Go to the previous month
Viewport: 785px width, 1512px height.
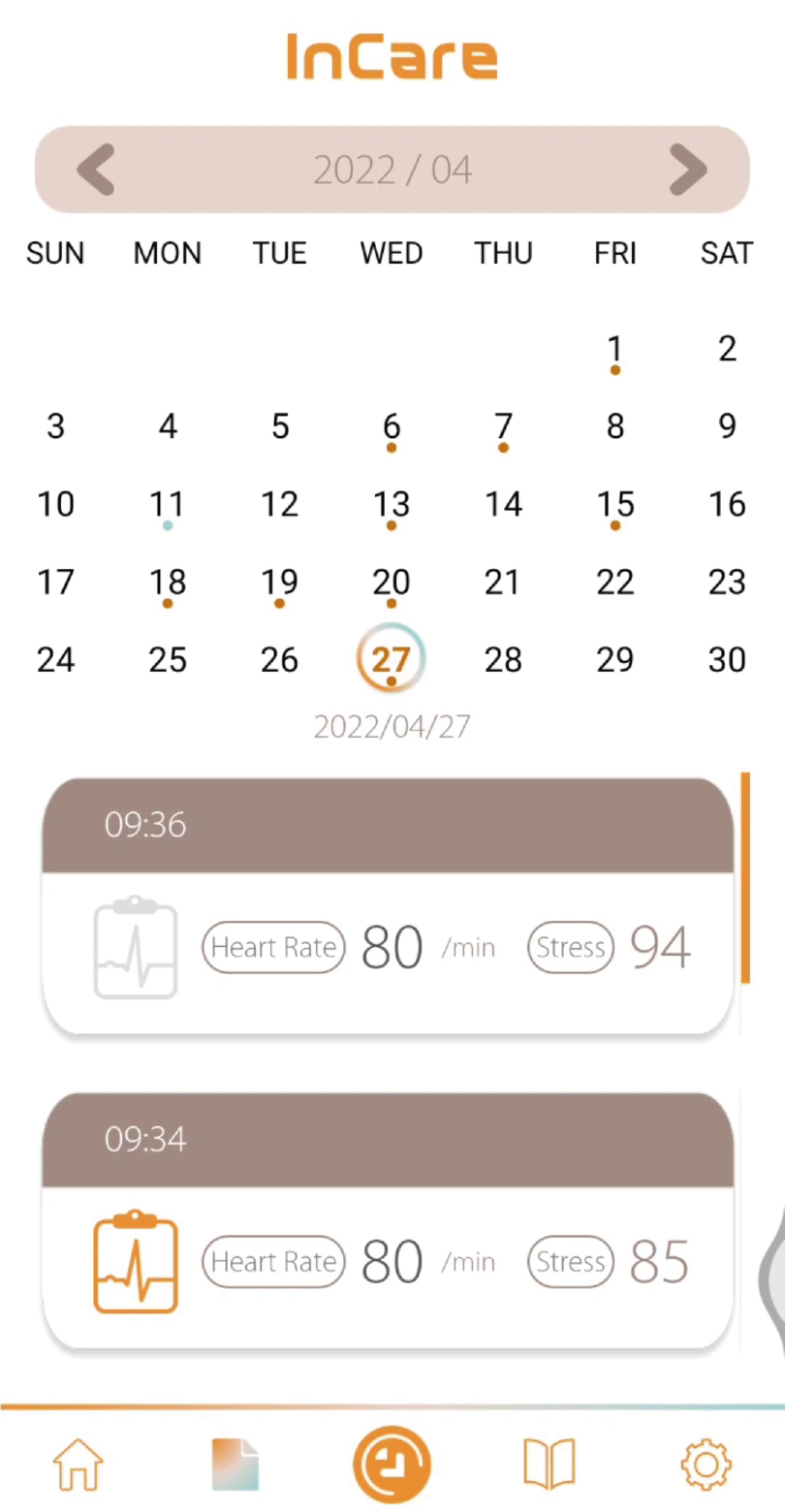tap(97, 170)
